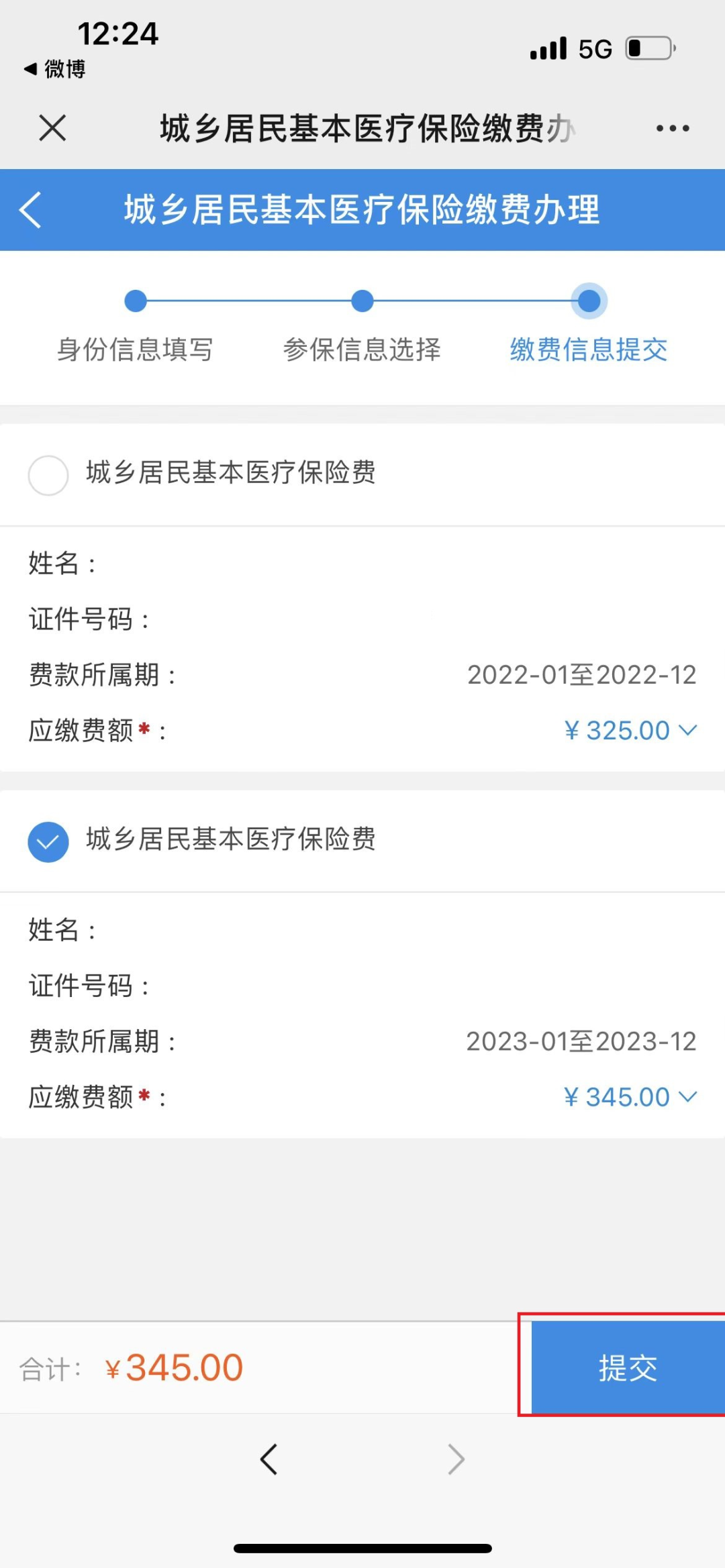Uncheck the 2023-01至2023-12 insurance fee item

click(x=48, y=841)
